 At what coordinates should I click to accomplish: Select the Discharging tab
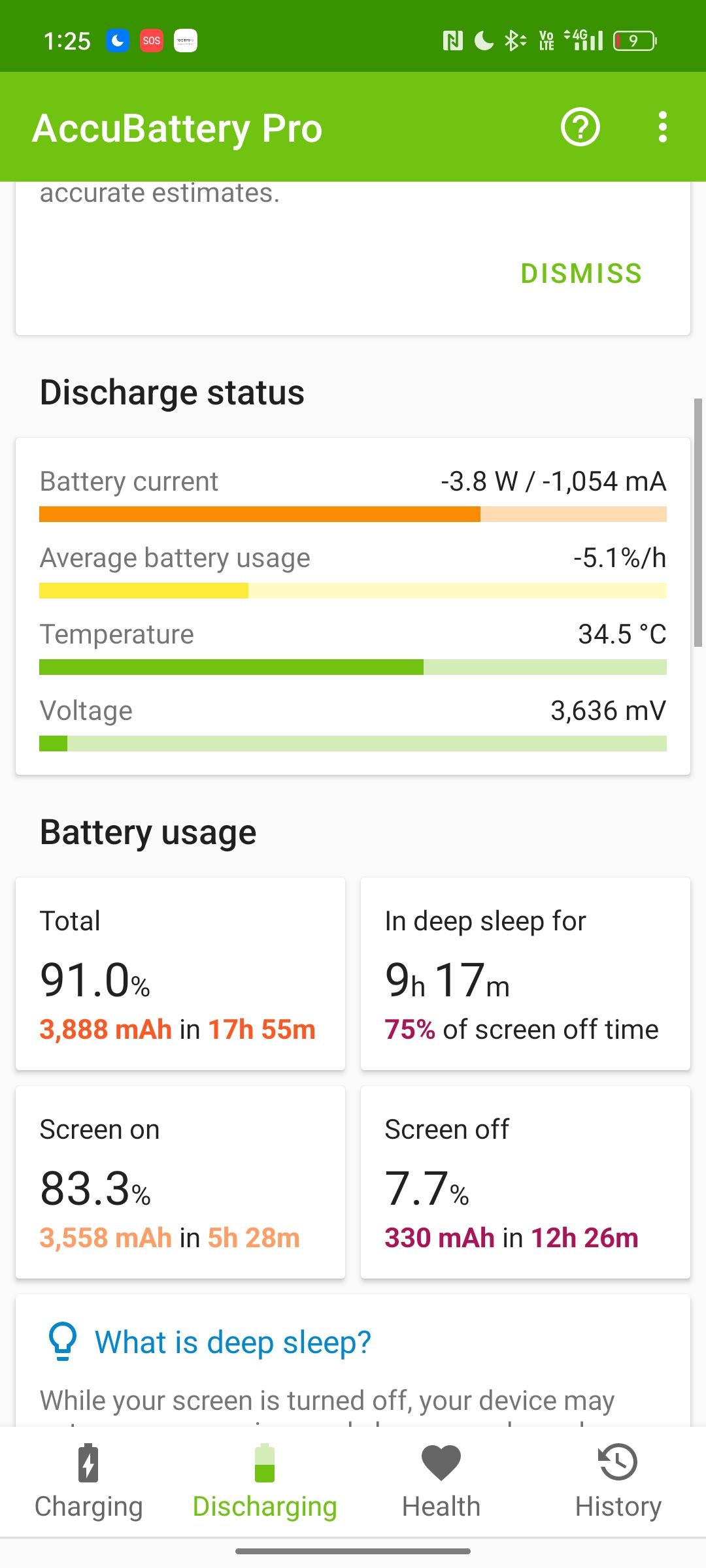point(265,1482)
